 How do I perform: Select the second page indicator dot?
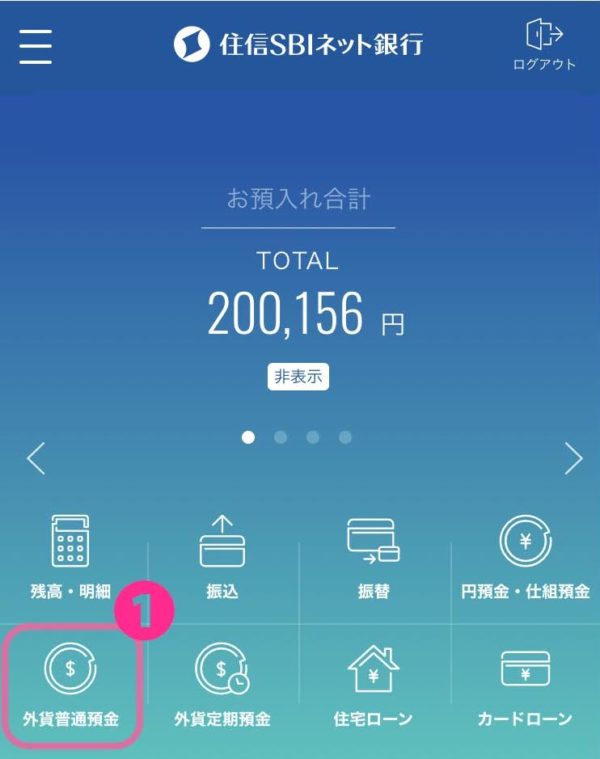281,437
